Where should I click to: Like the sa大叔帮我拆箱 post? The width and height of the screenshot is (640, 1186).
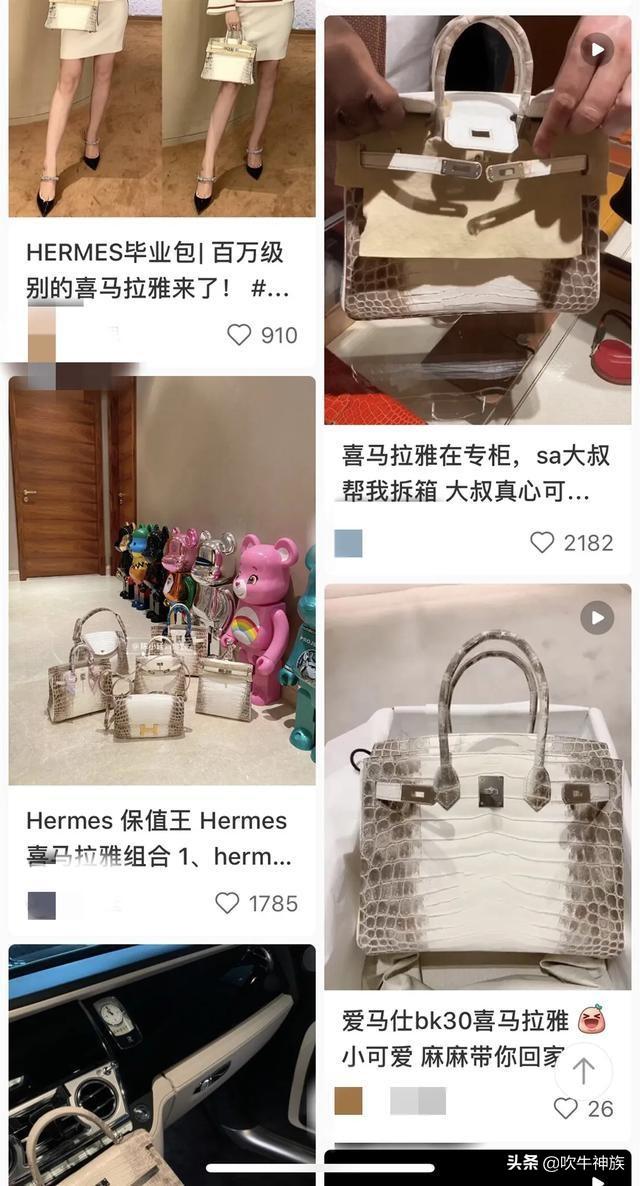pyautogui.click(x=541, y=543)
